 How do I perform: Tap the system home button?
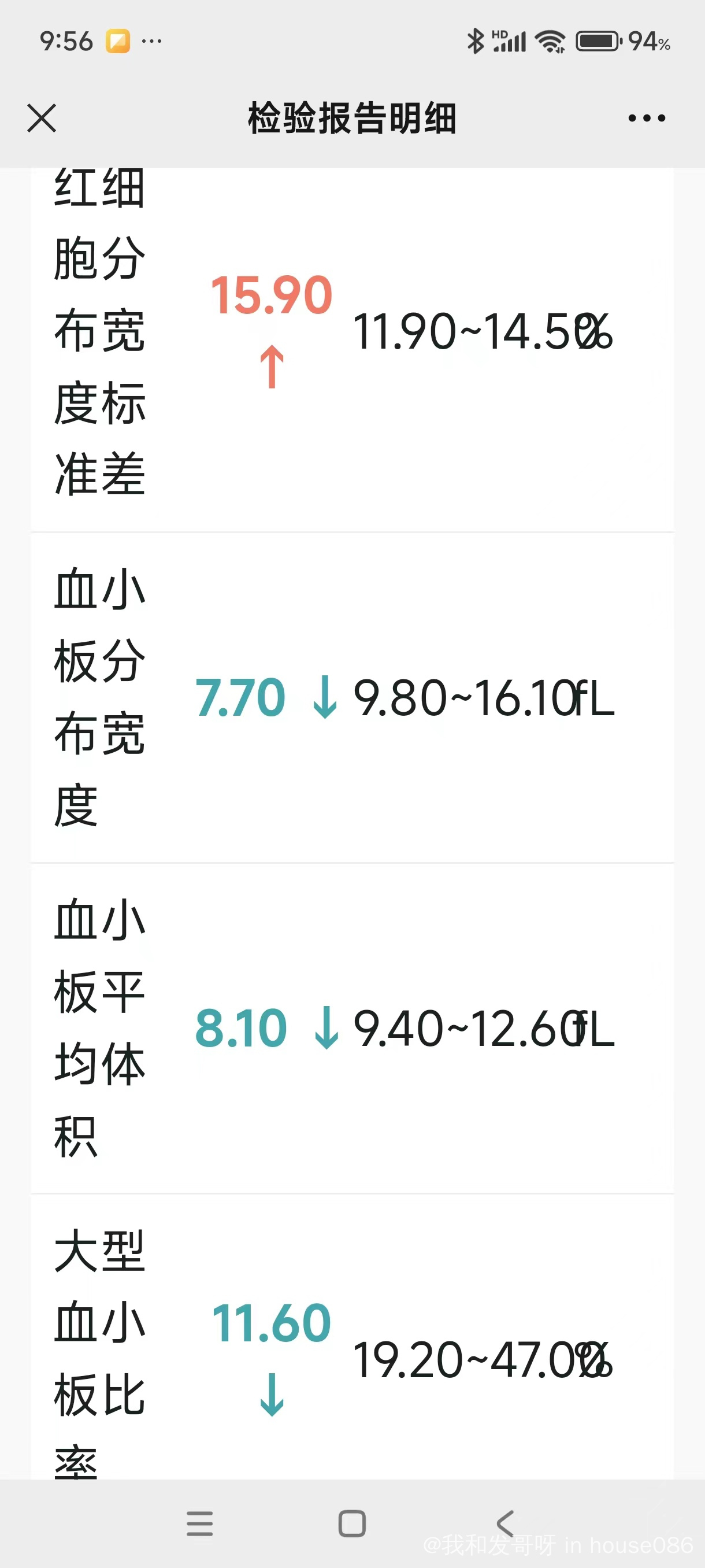pos(352,1523)
